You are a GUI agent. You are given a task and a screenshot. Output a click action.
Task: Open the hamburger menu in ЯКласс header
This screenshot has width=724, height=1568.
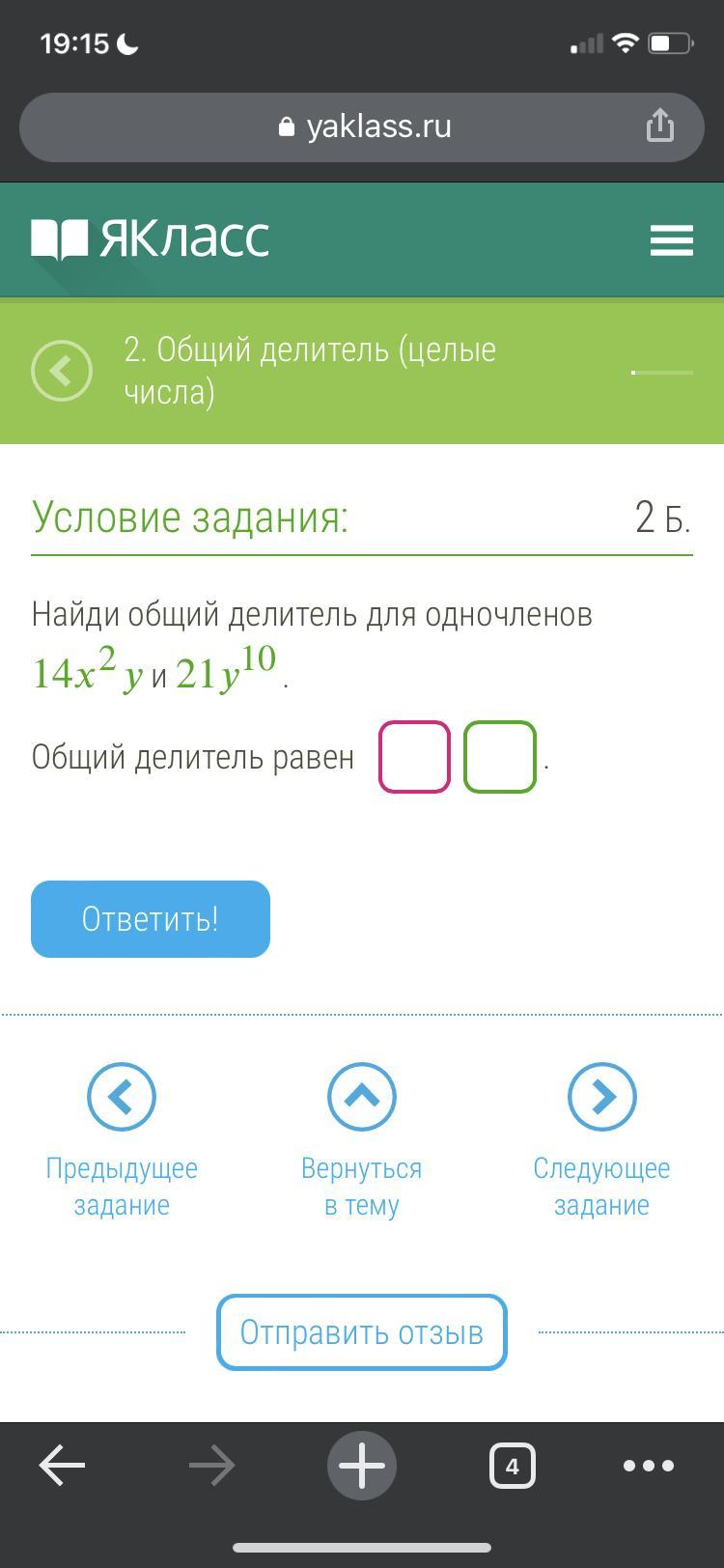pos(671,239)
